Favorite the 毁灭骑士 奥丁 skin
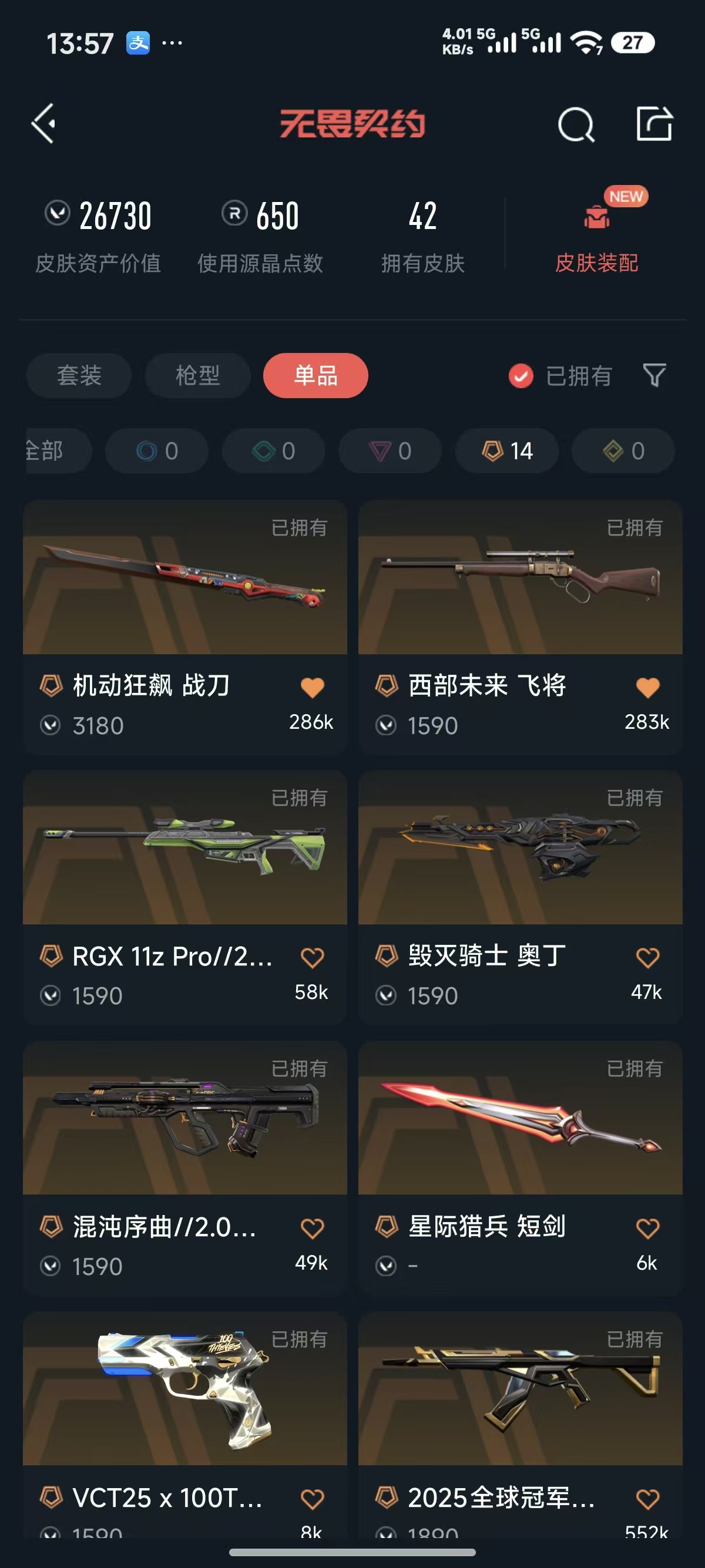 point(647,957)
